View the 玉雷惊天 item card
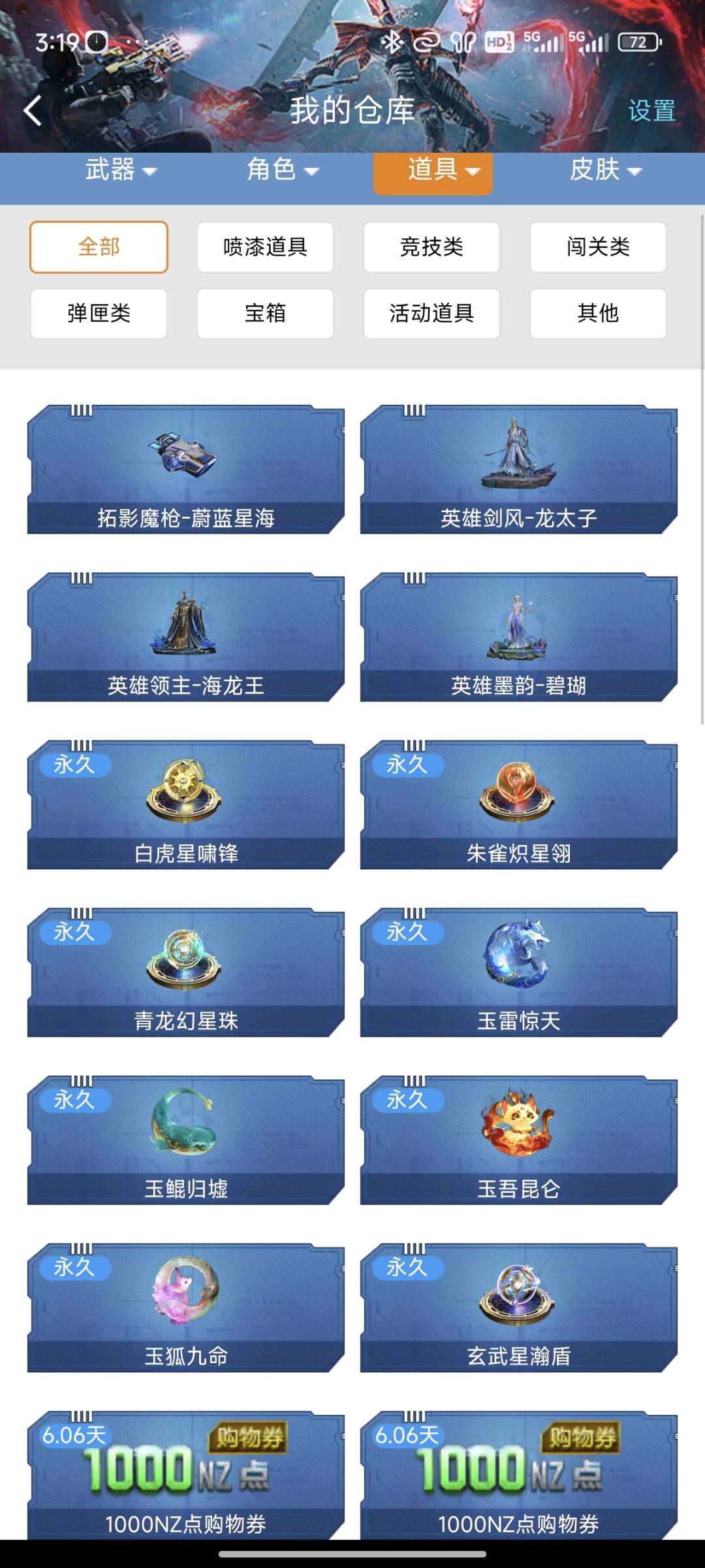 tap(519, 973)
